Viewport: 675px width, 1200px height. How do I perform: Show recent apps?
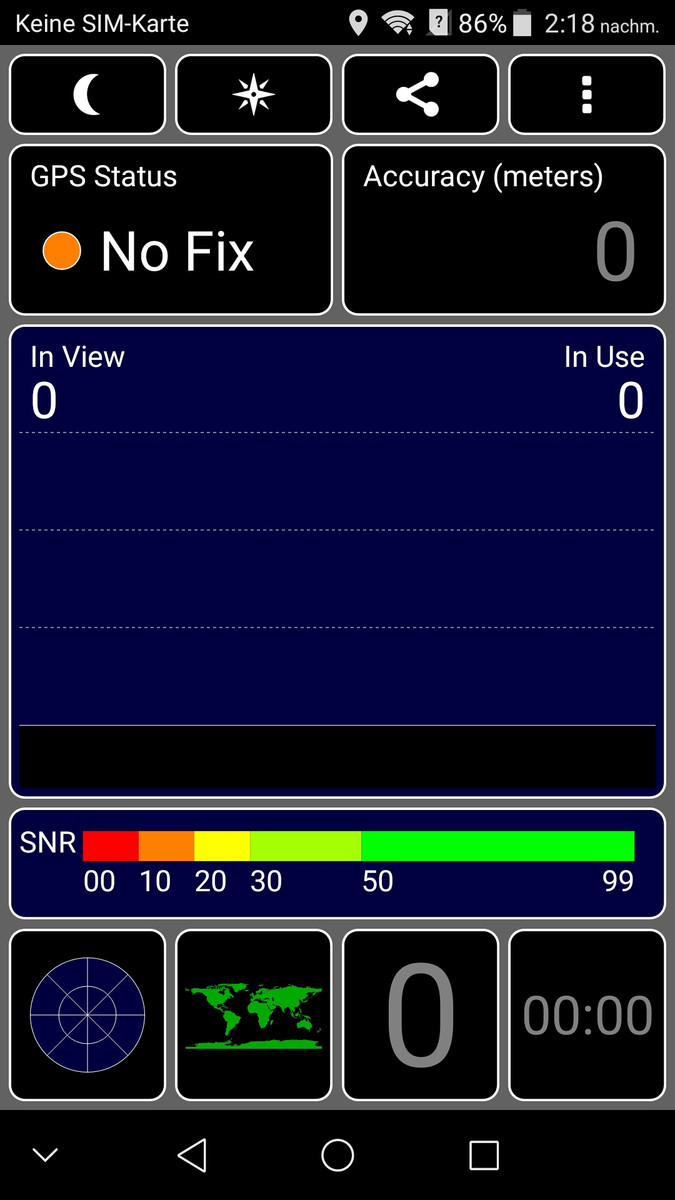pos(484,1155)
